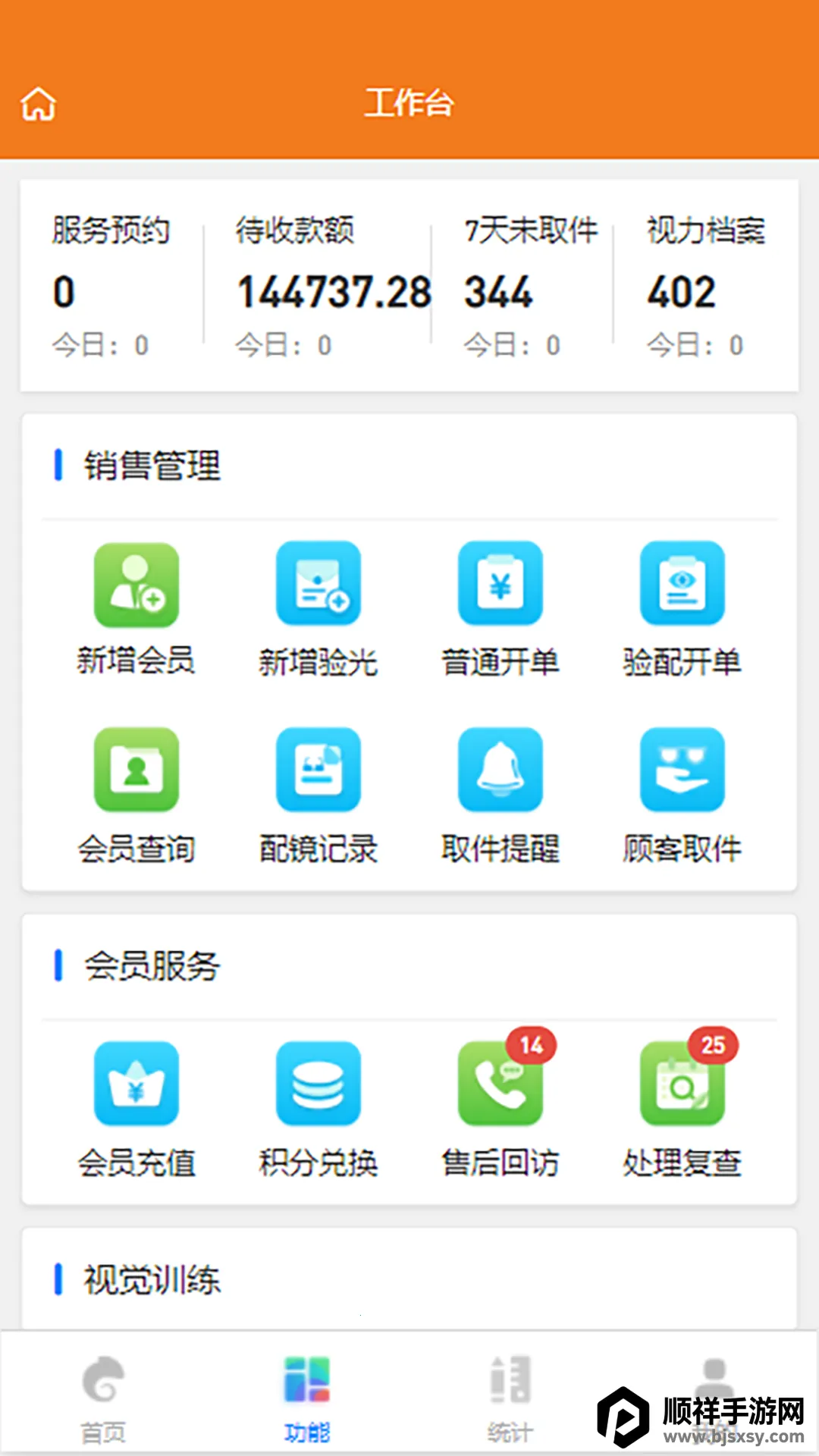Tap the home icon in the header

(x=39, y=104)
